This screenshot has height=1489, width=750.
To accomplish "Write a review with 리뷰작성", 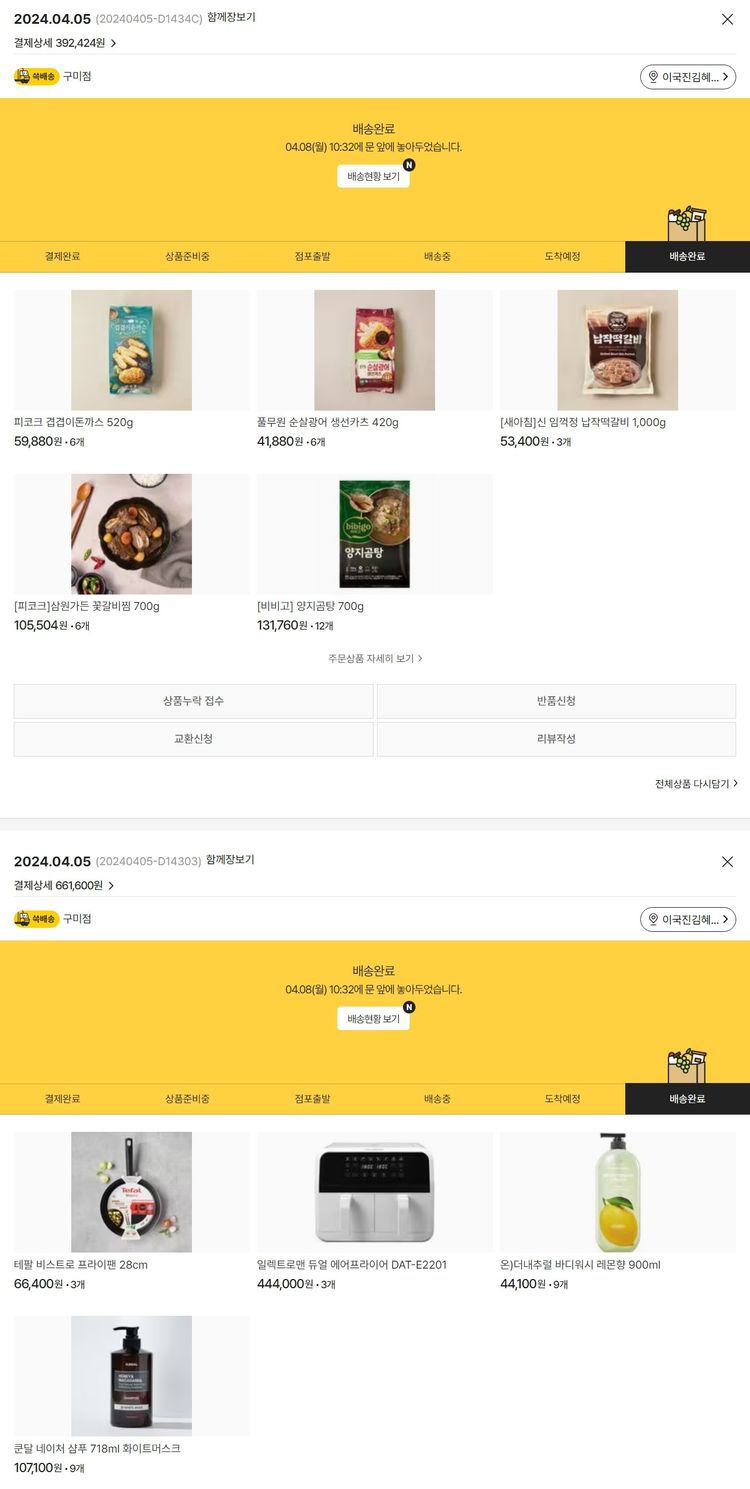I will tap(556, 739).
